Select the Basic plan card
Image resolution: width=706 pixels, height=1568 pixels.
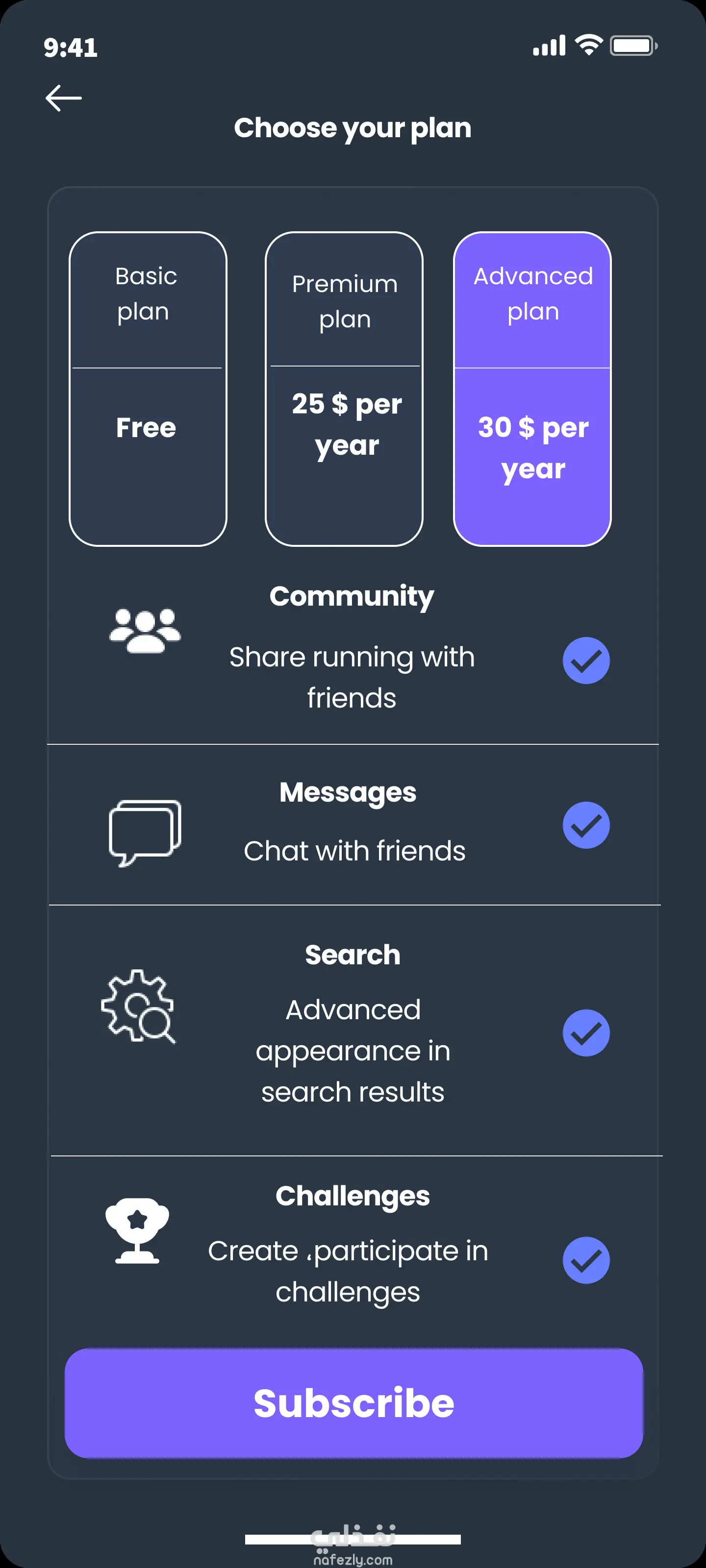(148, 389)
